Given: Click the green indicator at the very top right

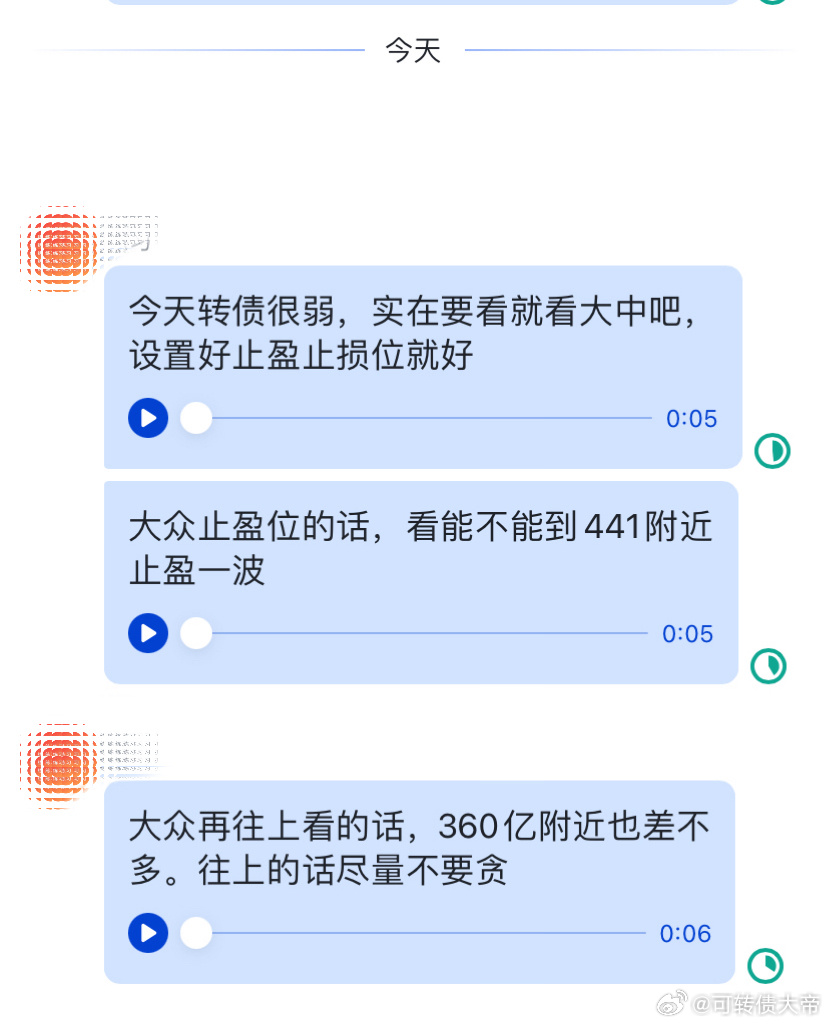Looking at the screenshot, I should 771,2.
